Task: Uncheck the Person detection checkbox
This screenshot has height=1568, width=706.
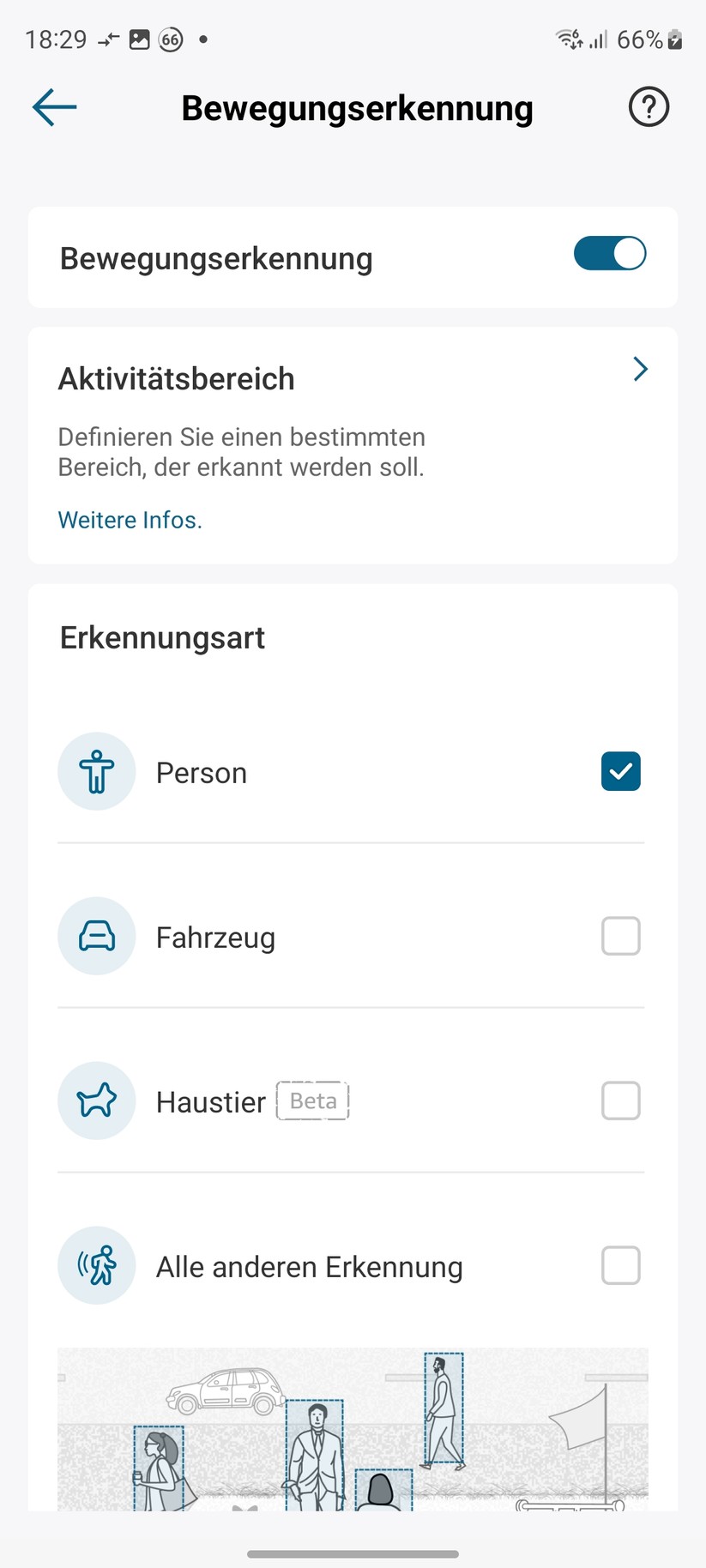Action: 620,771
